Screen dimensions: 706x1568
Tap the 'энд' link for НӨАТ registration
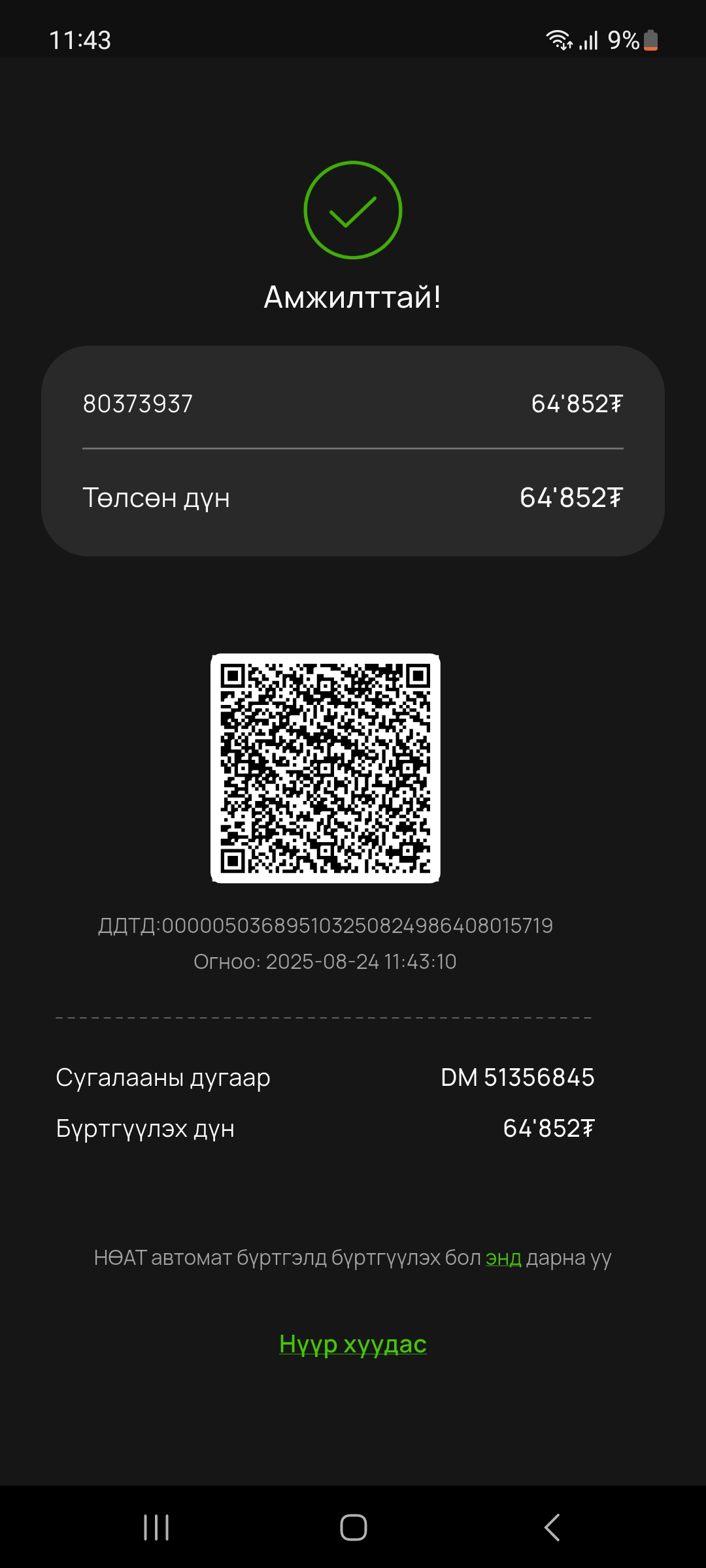point(503,1258)
